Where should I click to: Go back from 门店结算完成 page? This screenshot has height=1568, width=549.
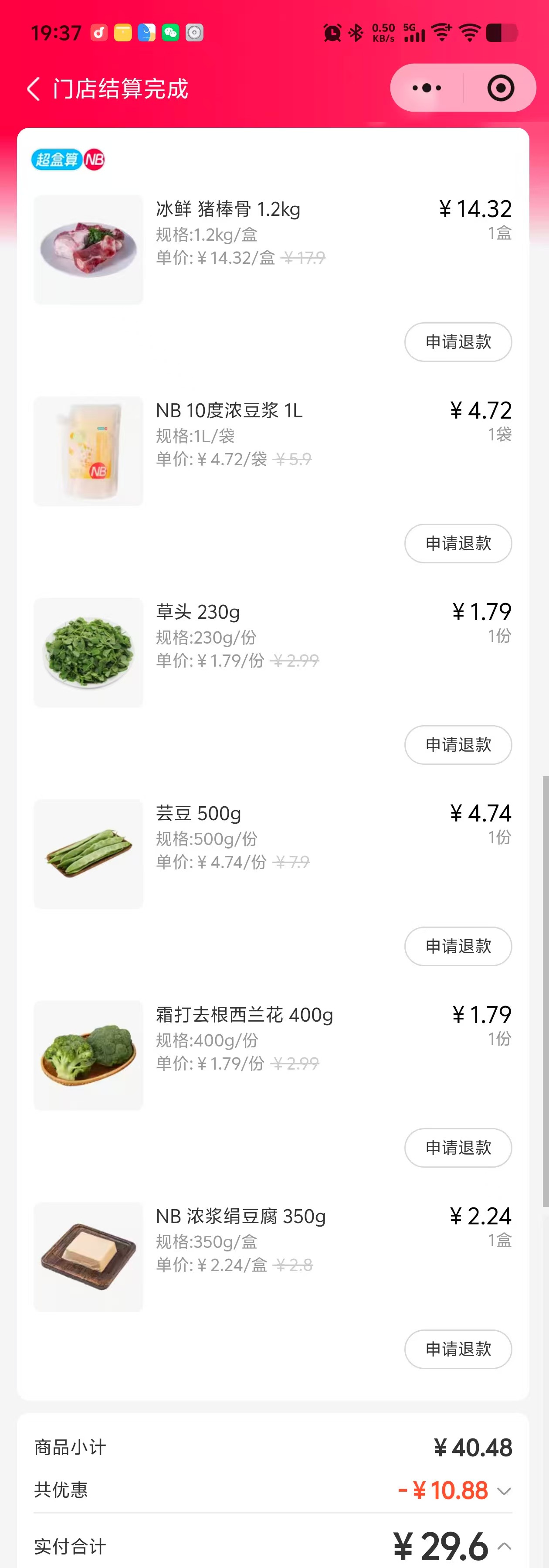pyautogui.click(x=34, y=89)
